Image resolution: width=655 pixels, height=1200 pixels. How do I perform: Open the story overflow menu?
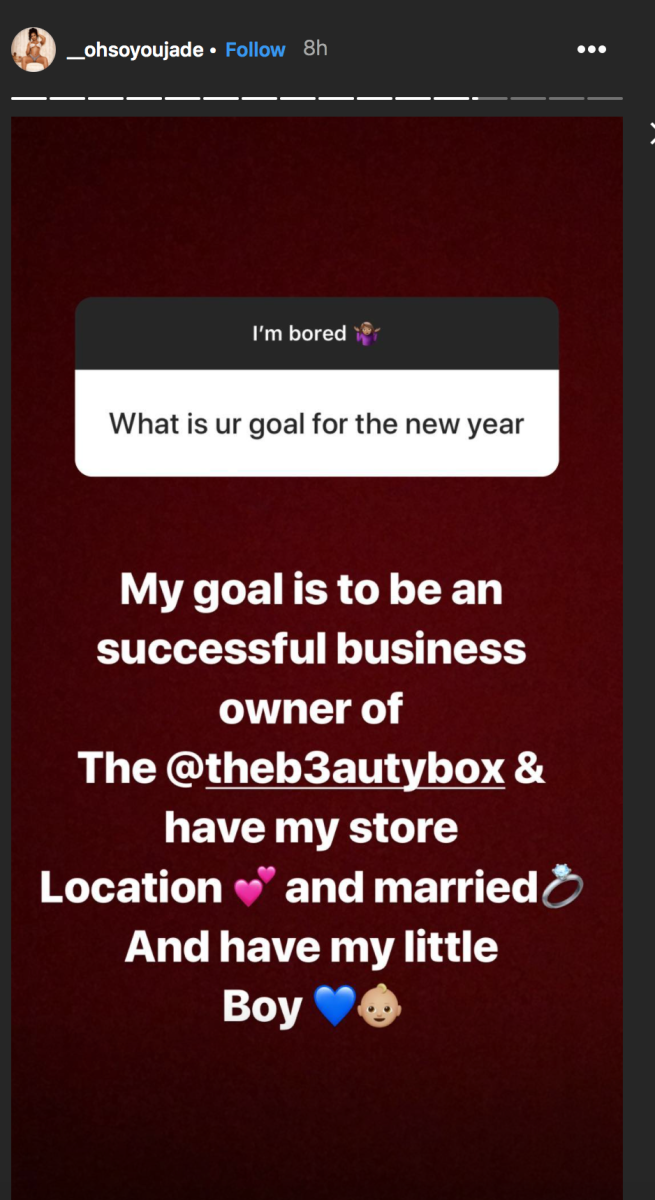(592, 49)
